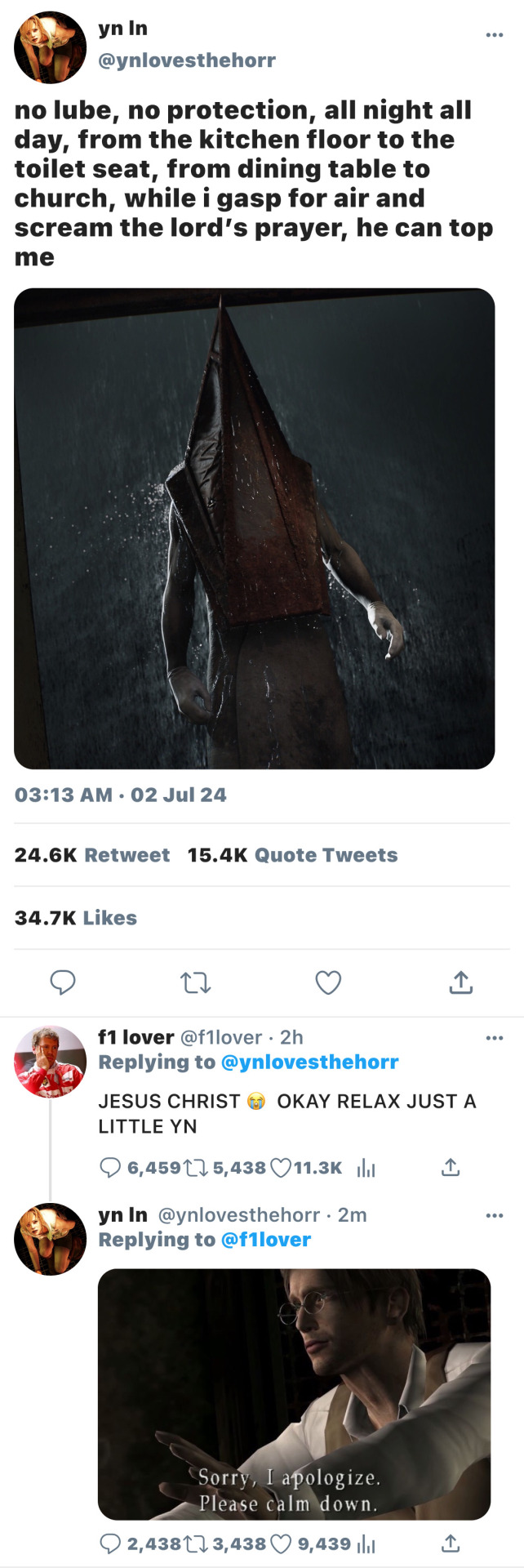Viewport: 524px width, 1568px height.
Task: Like f1 lover's reply
Action: [x=280, y=1168]
